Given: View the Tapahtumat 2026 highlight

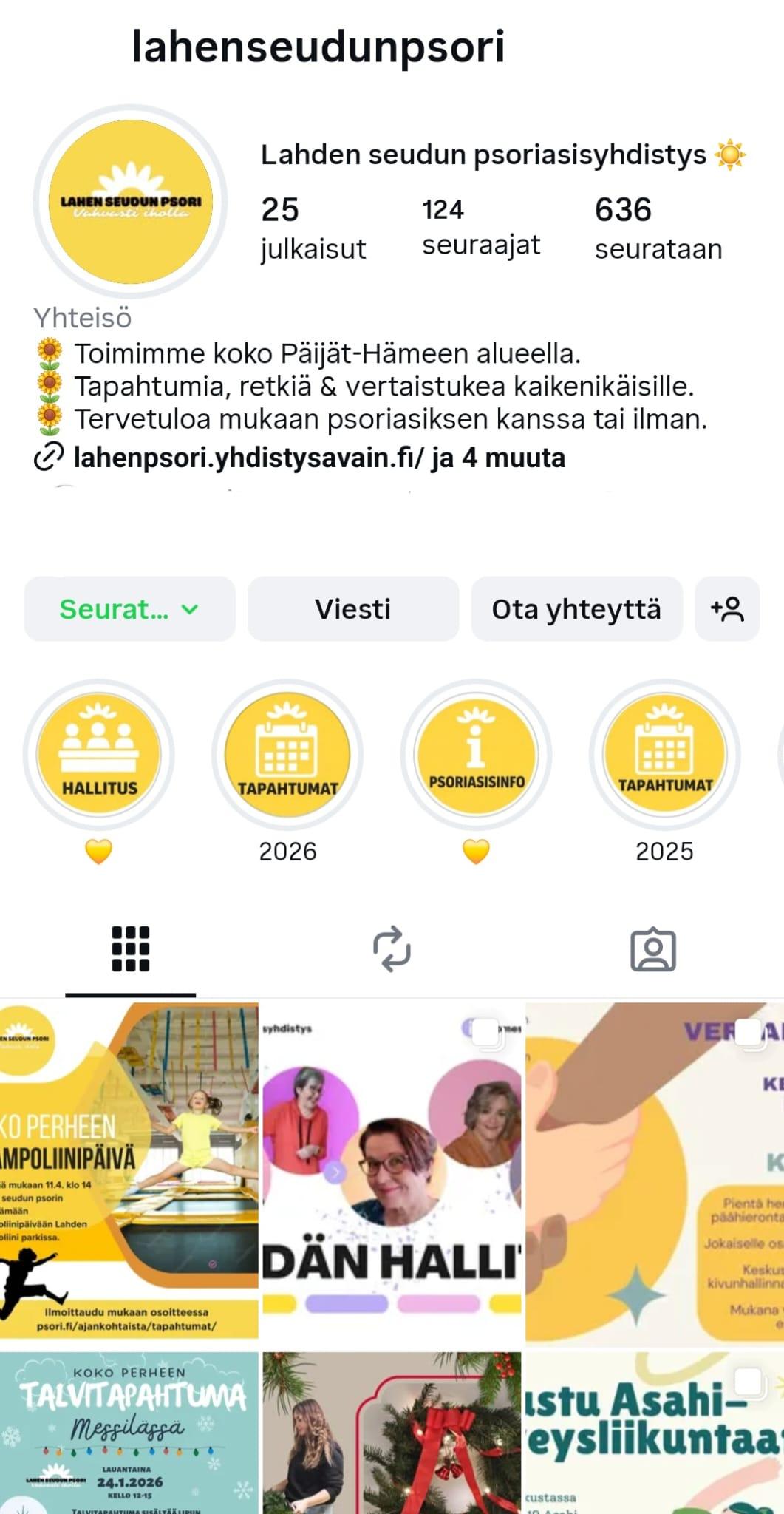Looking at the screenshot, I should [x=287, y=755].
